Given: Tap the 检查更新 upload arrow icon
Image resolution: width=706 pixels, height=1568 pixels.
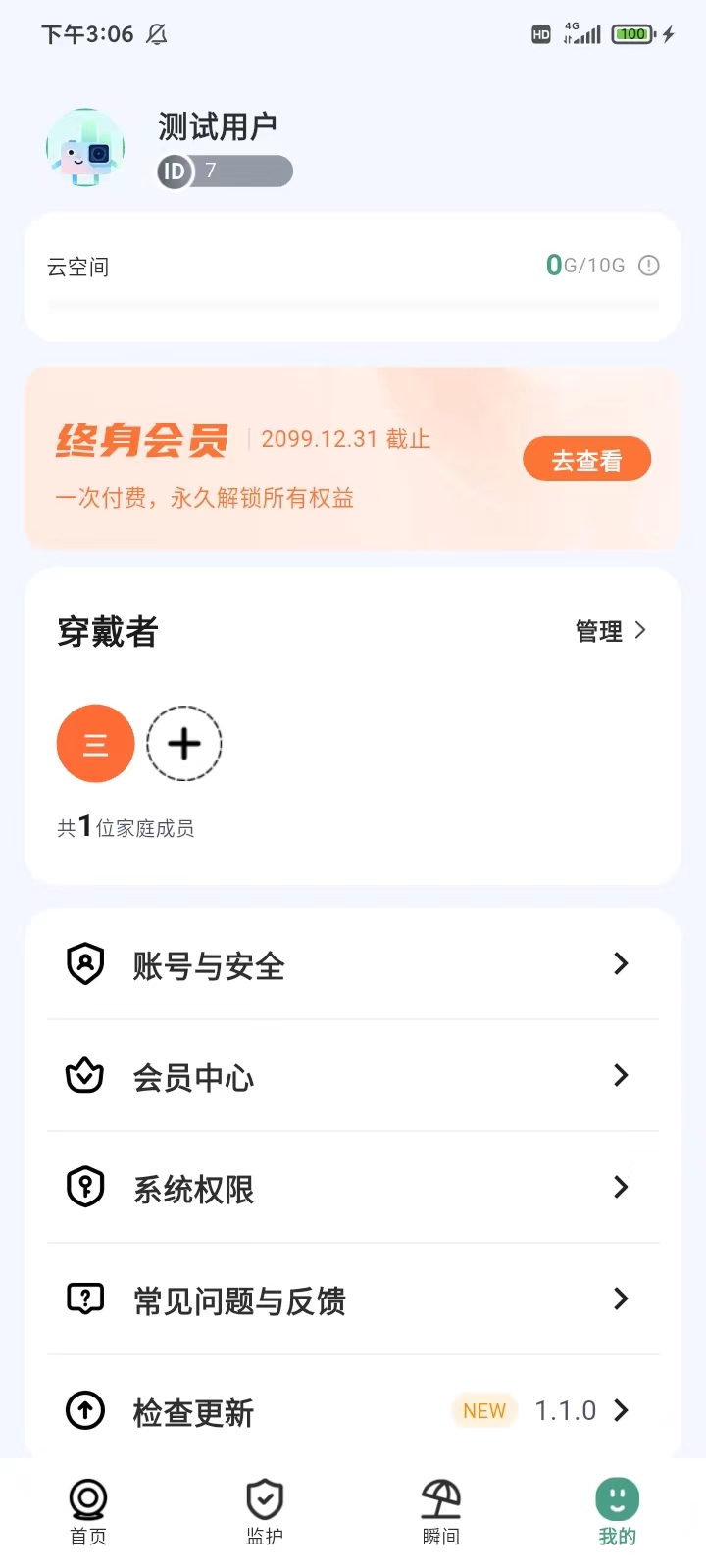Looking at the screenshot, I should point(85,1411).
